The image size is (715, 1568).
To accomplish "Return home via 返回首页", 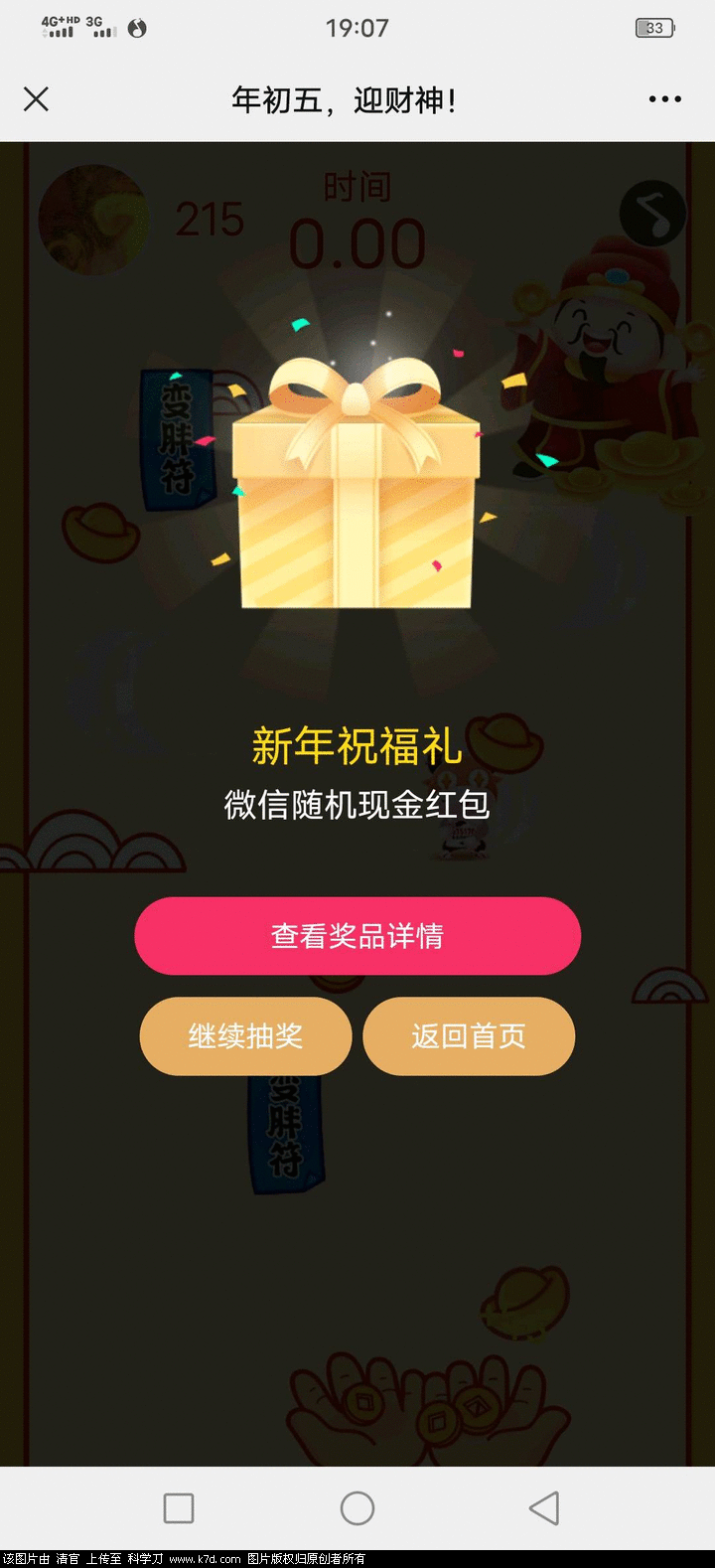I will 469,1036.
